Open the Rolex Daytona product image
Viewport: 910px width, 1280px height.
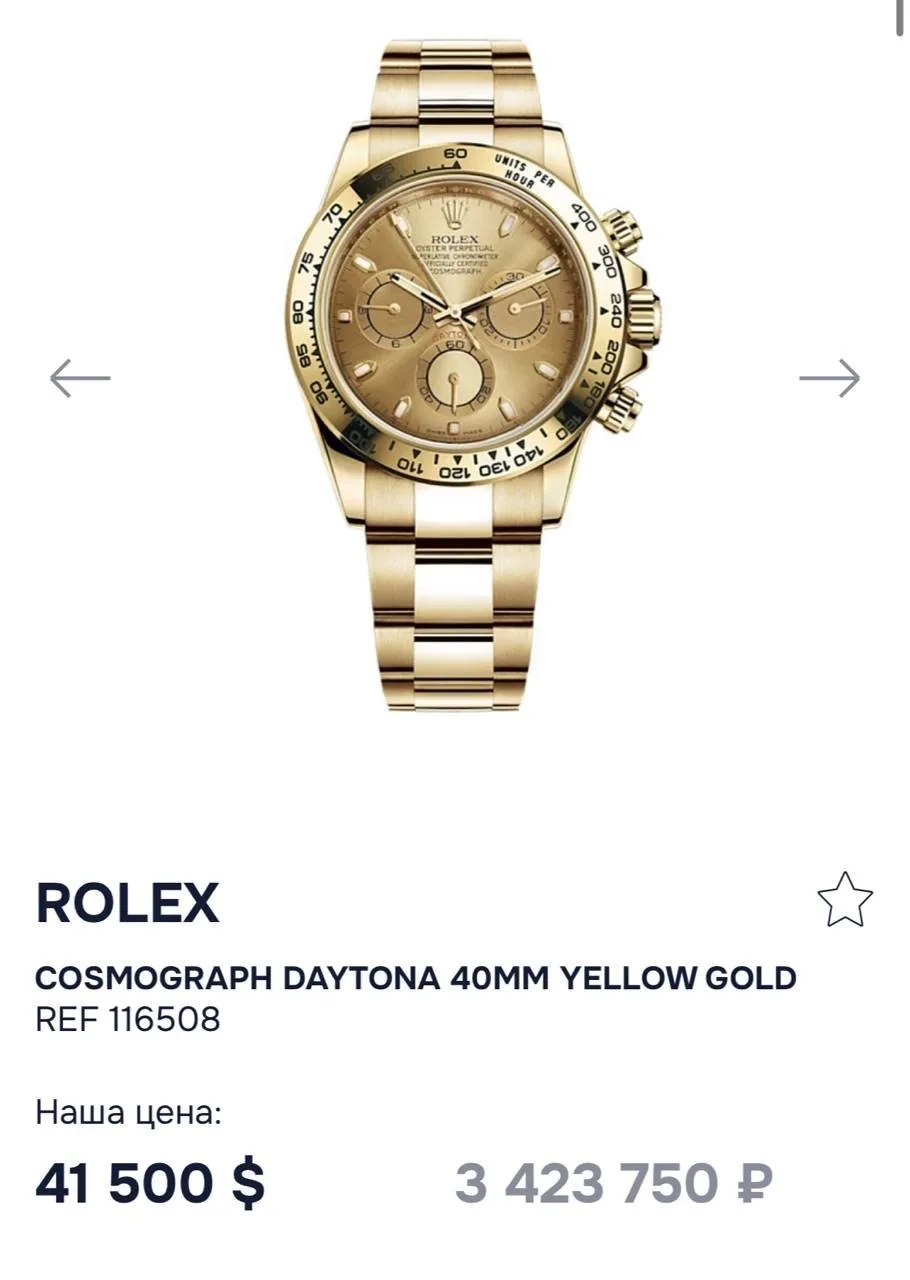[470, 375]
